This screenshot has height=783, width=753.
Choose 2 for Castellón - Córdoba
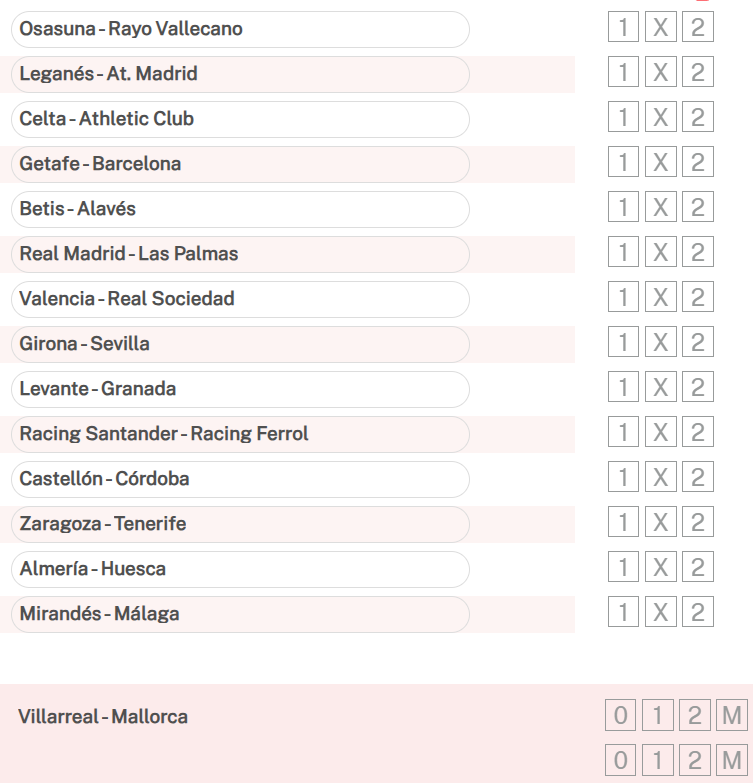pyautogui.click(x=698, y=478)
